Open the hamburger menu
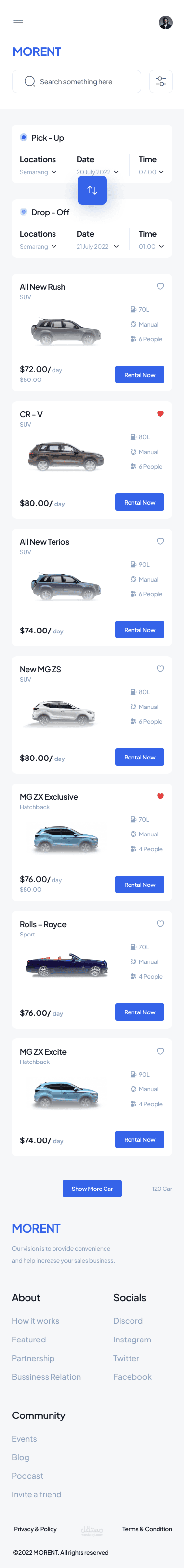Screen dimensions: 184x1568 18,23
